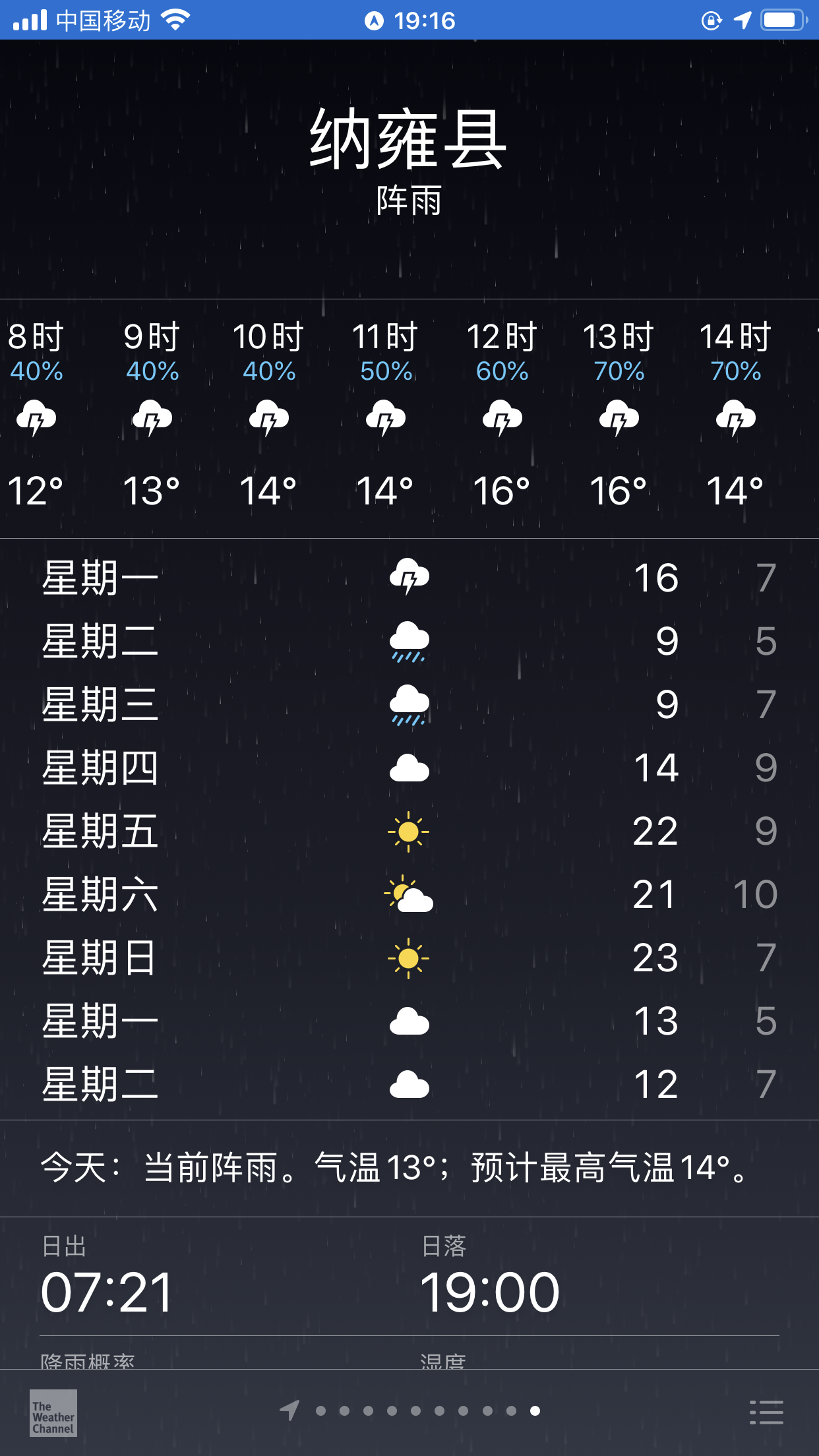Open The Weather Channel logo link
Viewport: 819px width, 1456px height.
point(53,1412)
